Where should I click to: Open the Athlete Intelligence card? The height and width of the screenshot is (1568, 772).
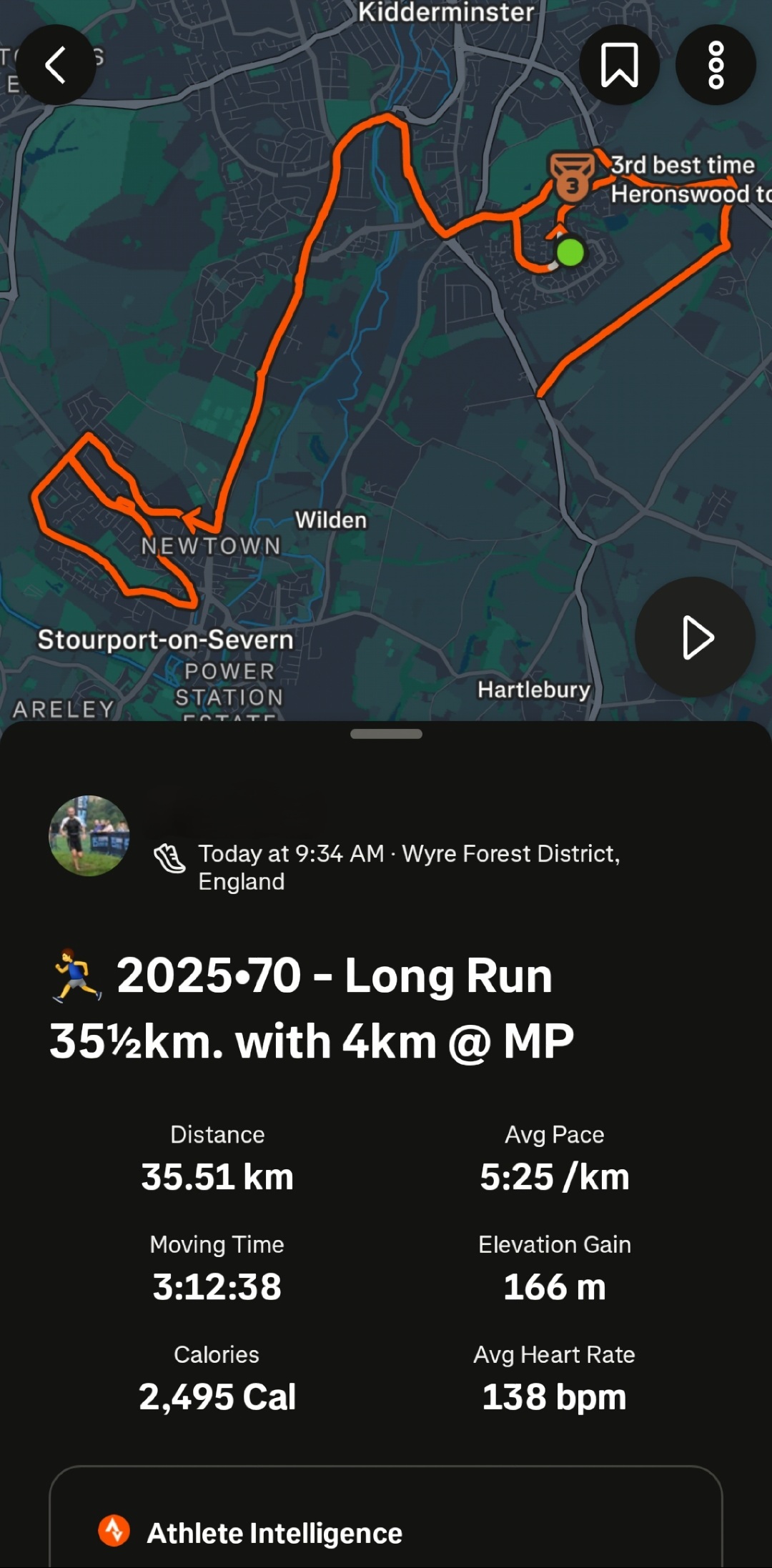[x=386, y=1518]
